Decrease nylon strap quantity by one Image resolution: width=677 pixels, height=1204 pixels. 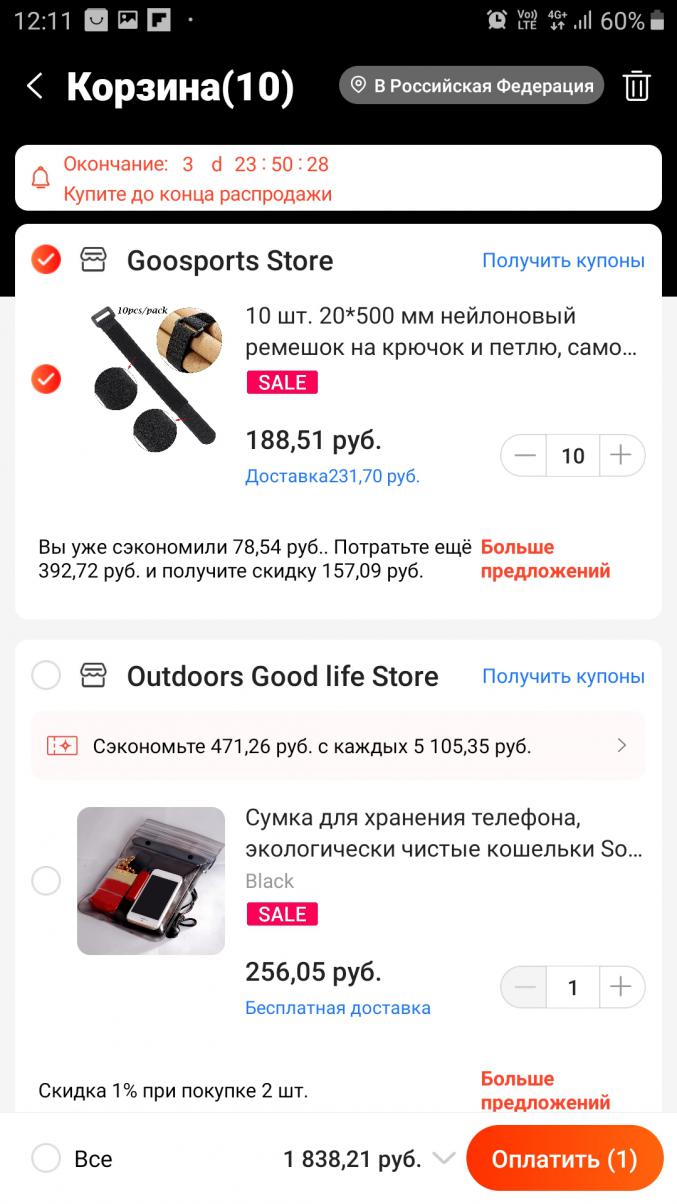[525, 456]
